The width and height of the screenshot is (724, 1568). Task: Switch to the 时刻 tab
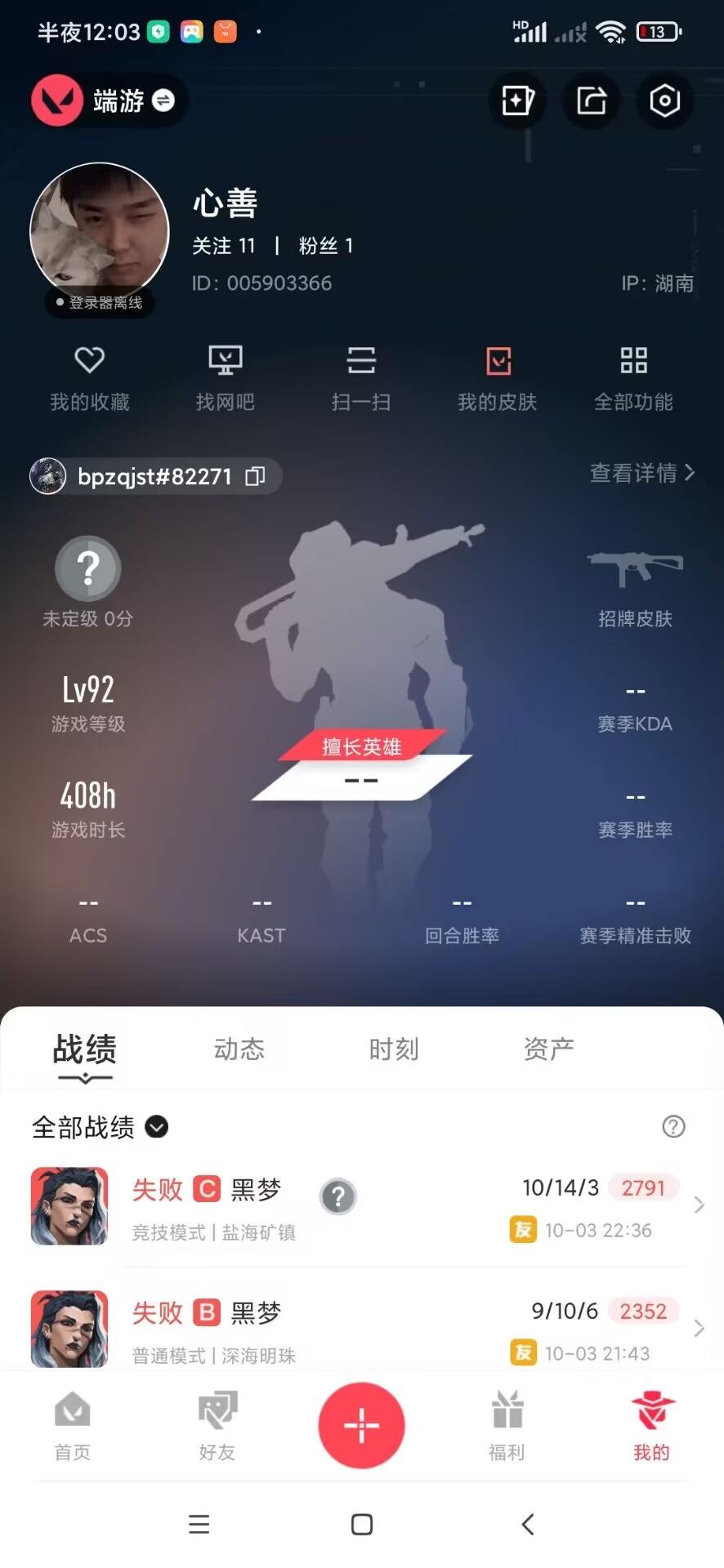pyautogui.click(x=393, y=1049)
